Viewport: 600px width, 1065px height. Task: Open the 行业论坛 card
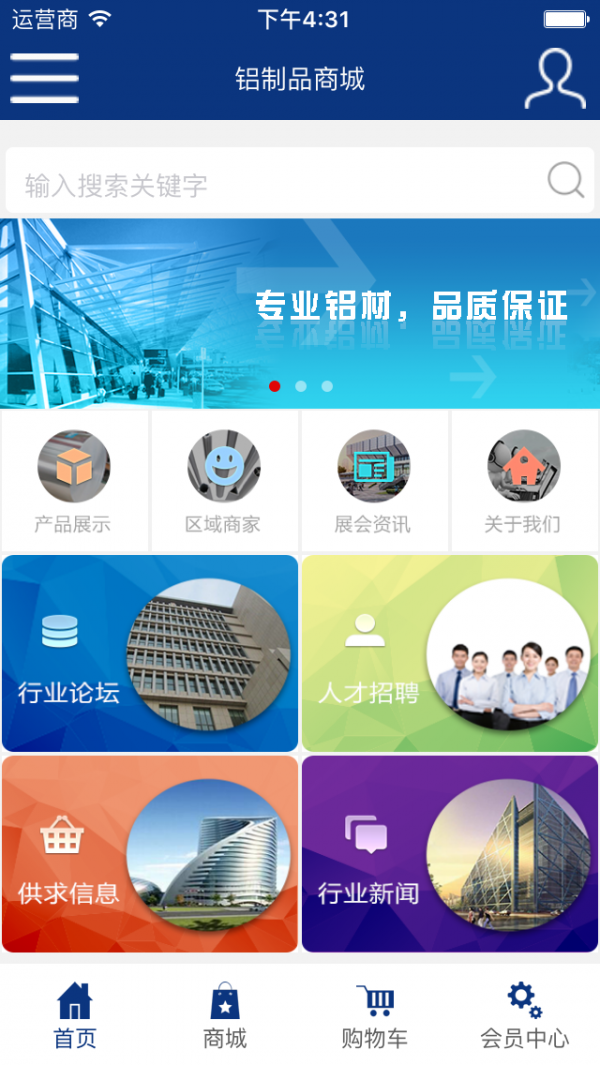point(150,653)
